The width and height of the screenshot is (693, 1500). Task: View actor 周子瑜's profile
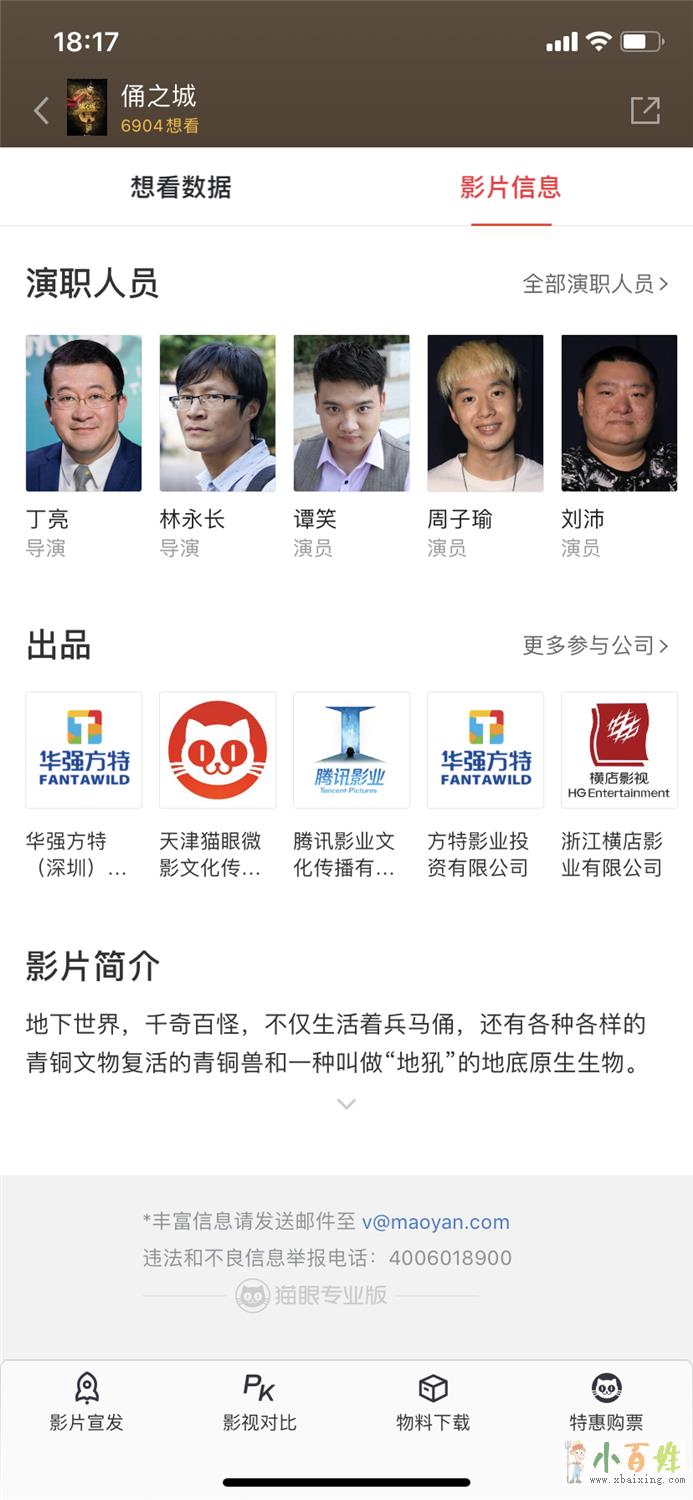tap(485, 413)
